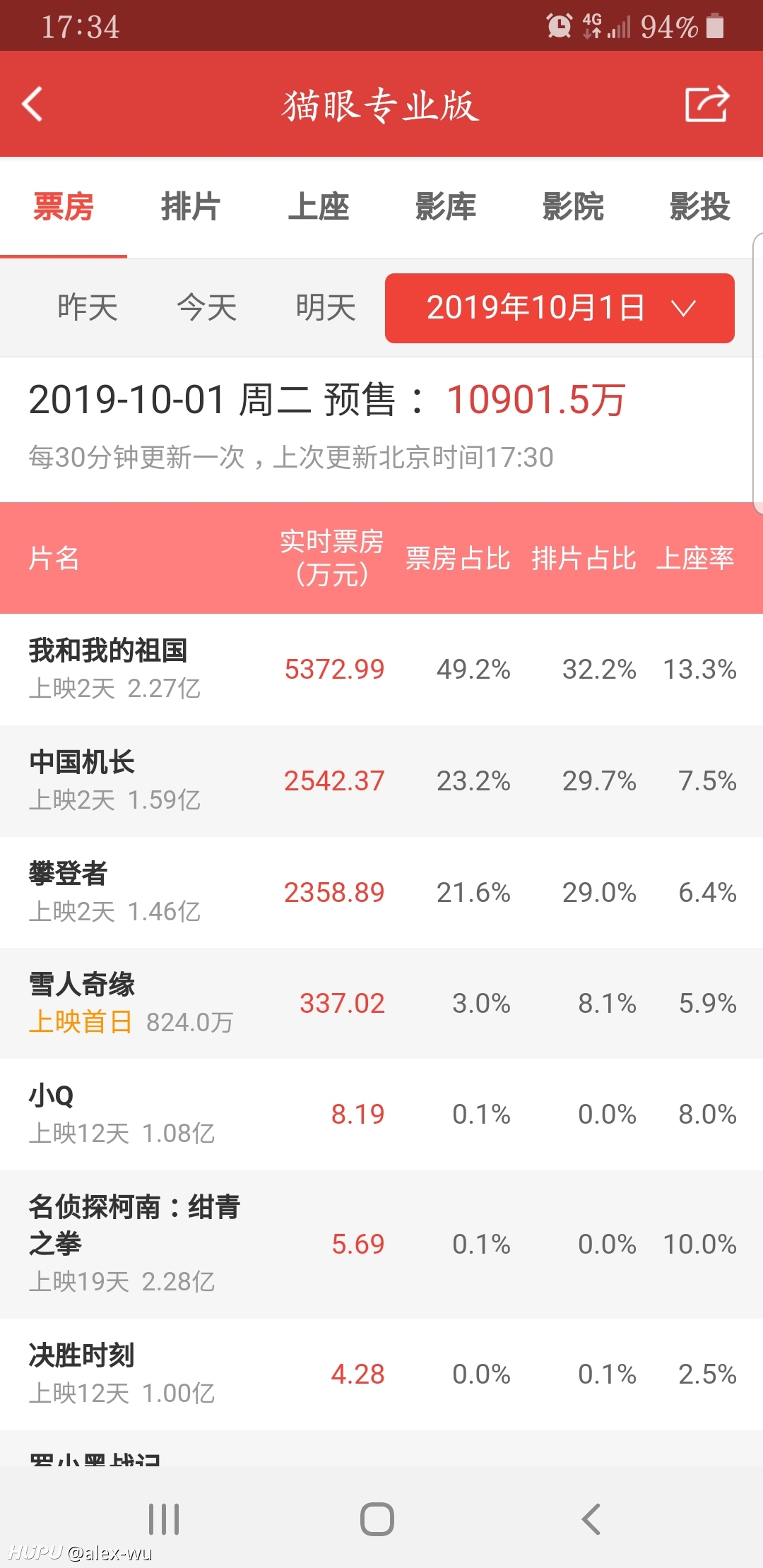
Task: Select 明天 date filter
Action: (x=325, y=308)
